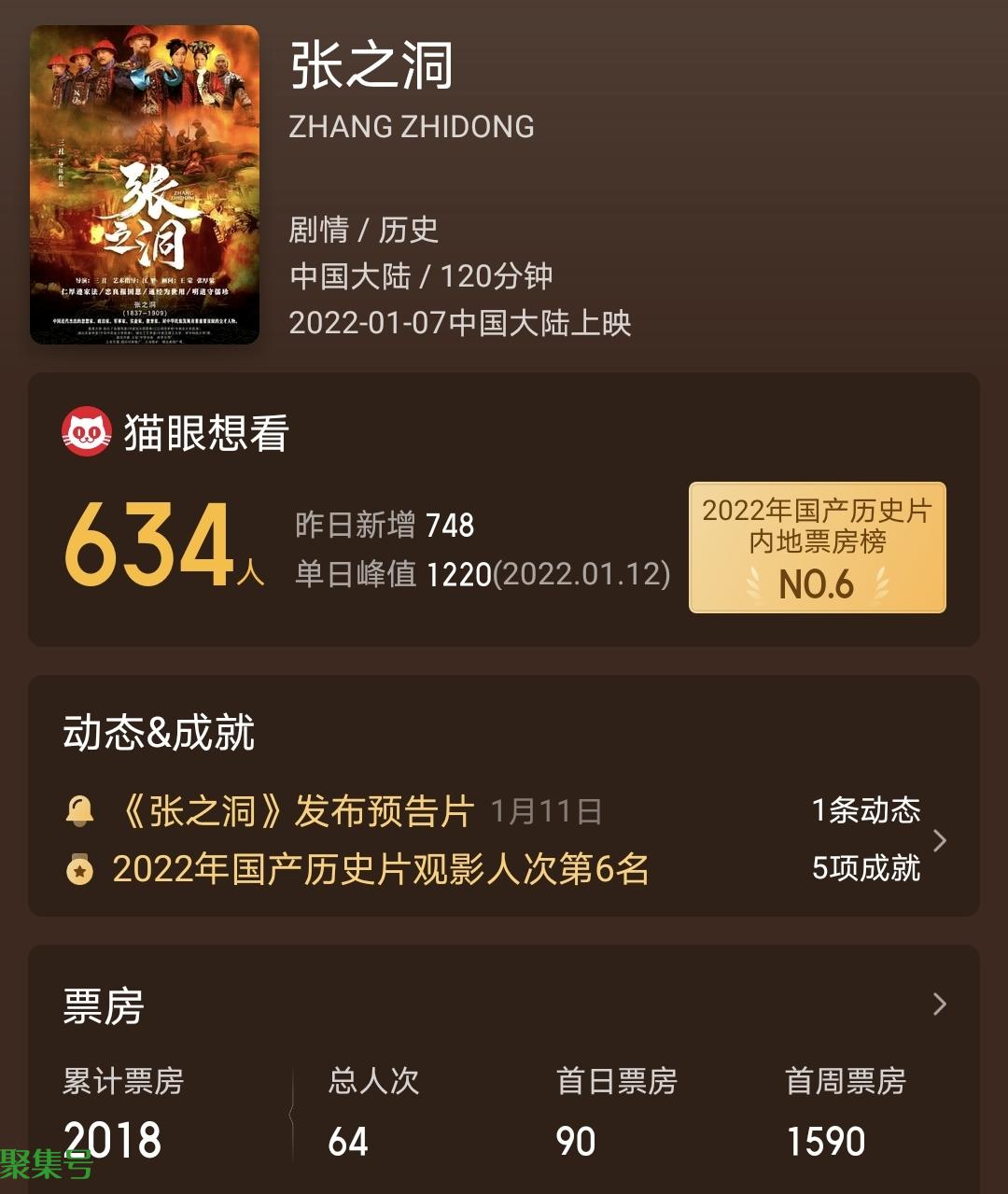View the 2022年国产历史片观影人次第6名 achievement
The image size is (1008, 1194).
click(380, 869)
